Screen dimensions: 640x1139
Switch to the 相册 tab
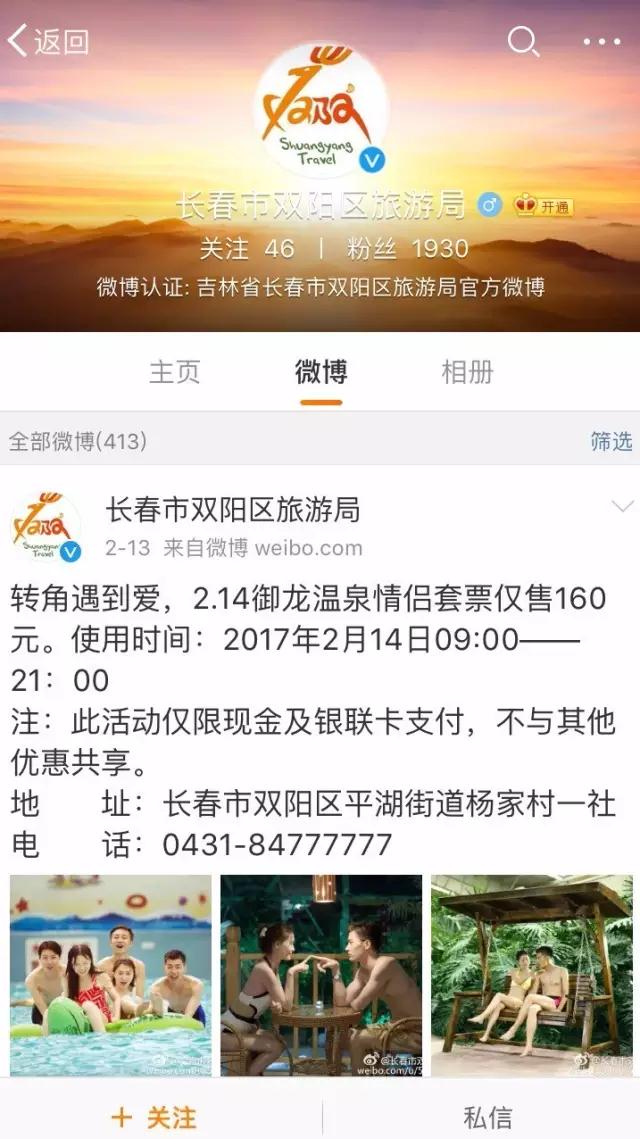click(467, 372)
